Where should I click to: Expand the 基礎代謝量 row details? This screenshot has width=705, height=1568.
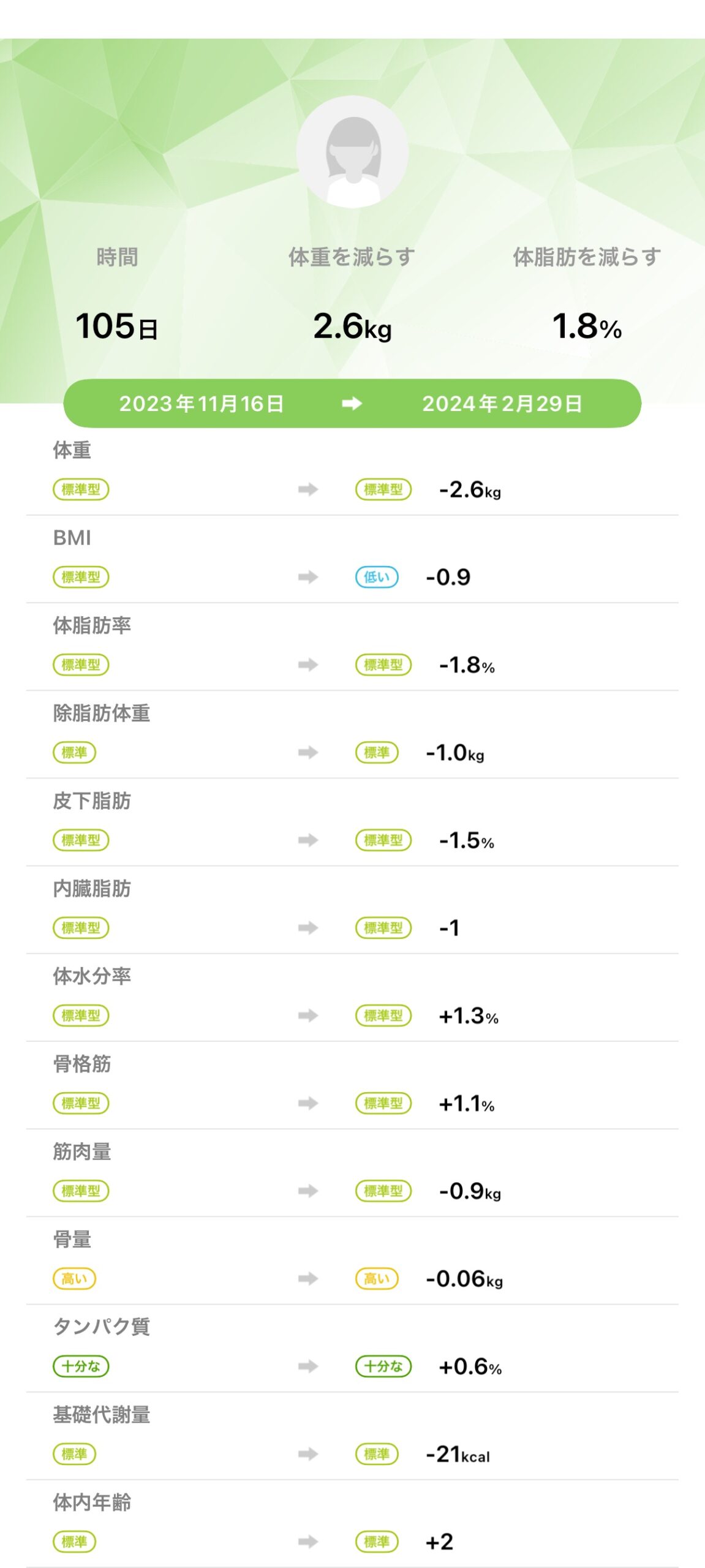pos(352,1439)
